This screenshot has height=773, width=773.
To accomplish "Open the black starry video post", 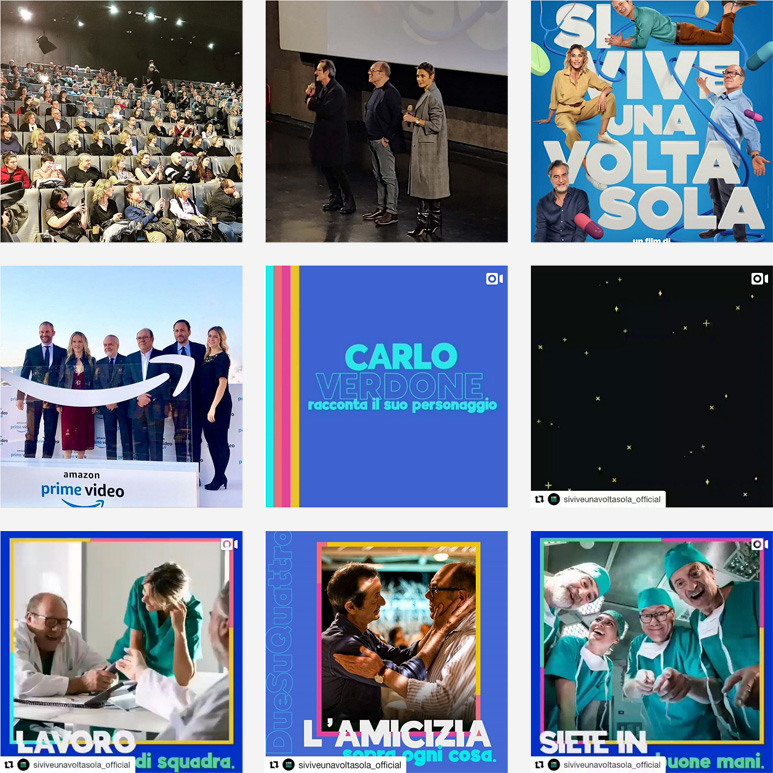I will (x=651, y=386).
